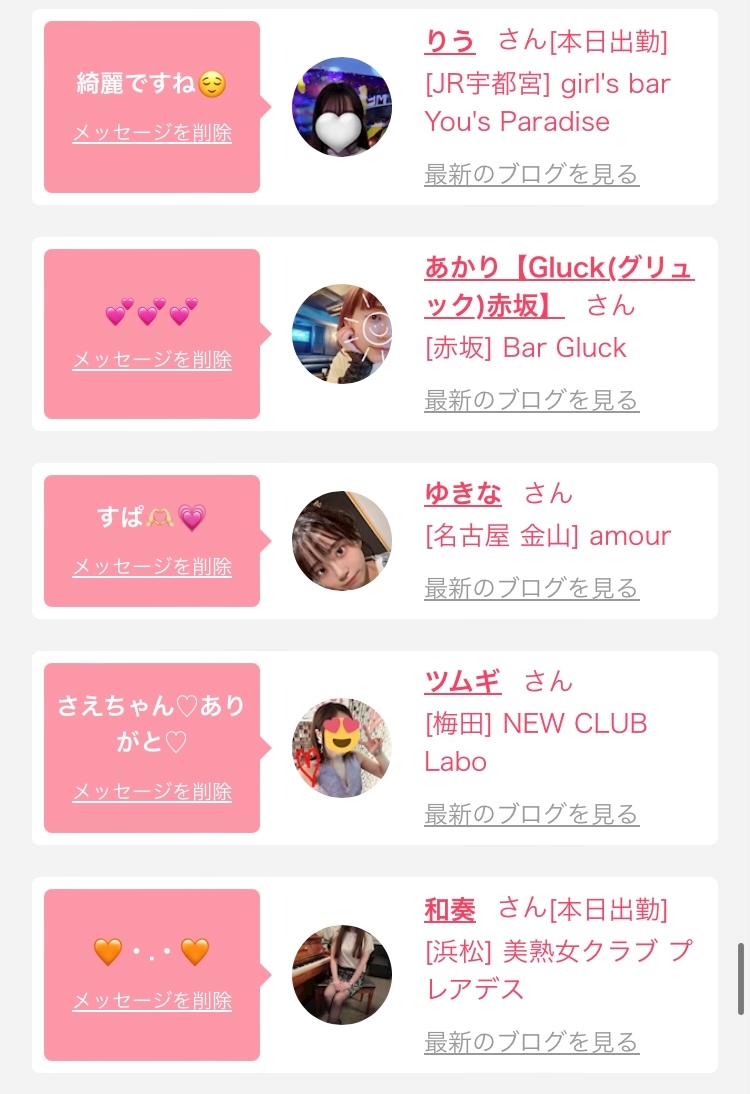Open ゆきな's profile name link

pyautogui.click(x=463, y=493)
